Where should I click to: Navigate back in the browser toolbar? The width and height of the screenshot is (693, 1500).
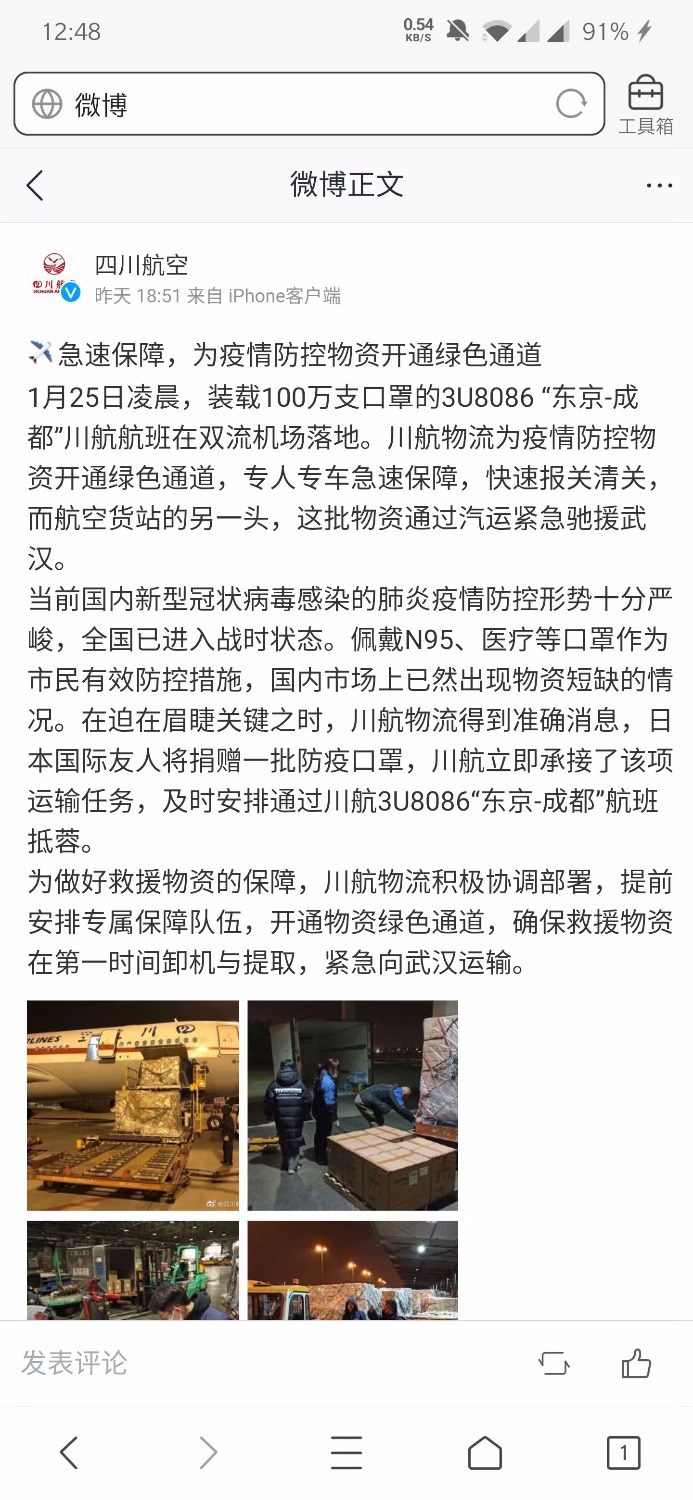click(68, 1452)
